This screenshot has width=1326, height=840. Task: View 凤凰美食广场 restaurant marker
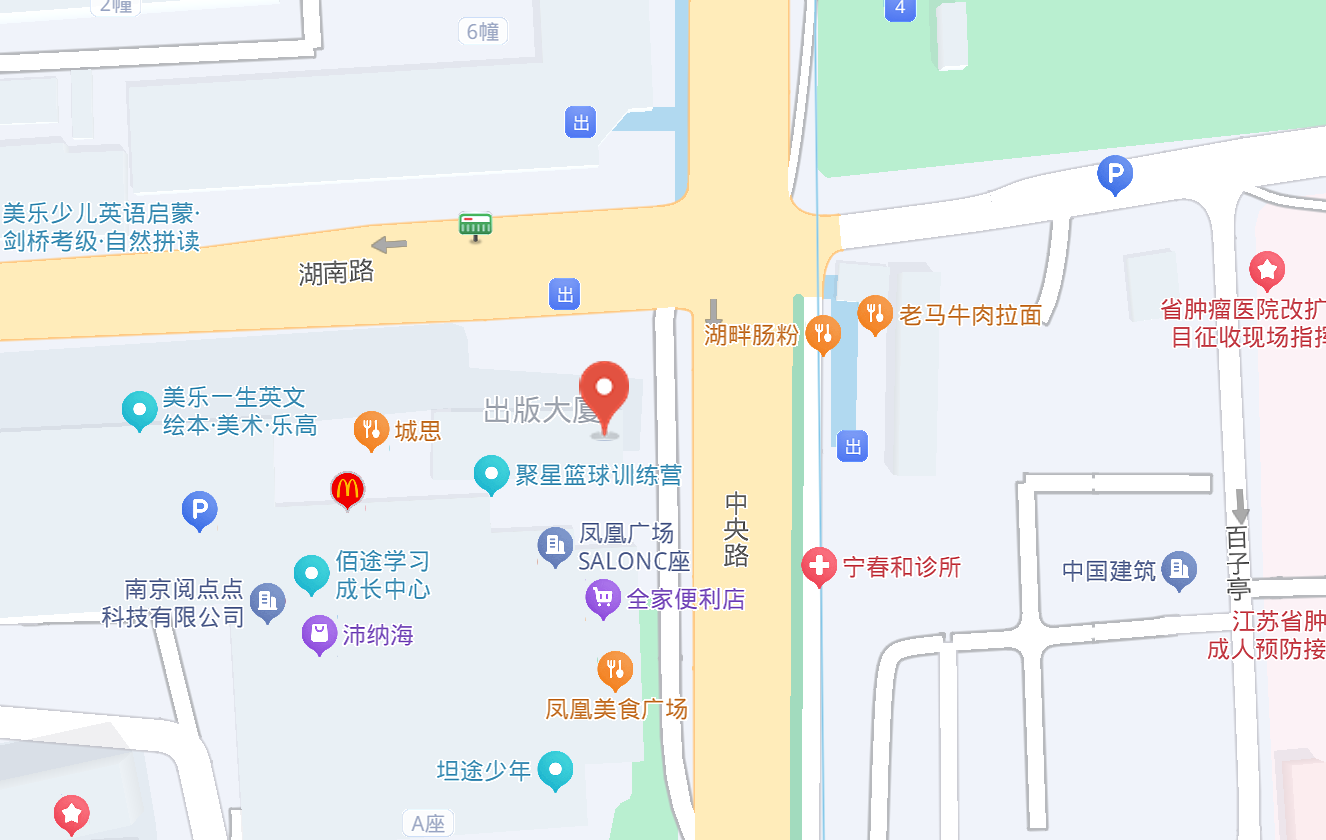point(615,669)
